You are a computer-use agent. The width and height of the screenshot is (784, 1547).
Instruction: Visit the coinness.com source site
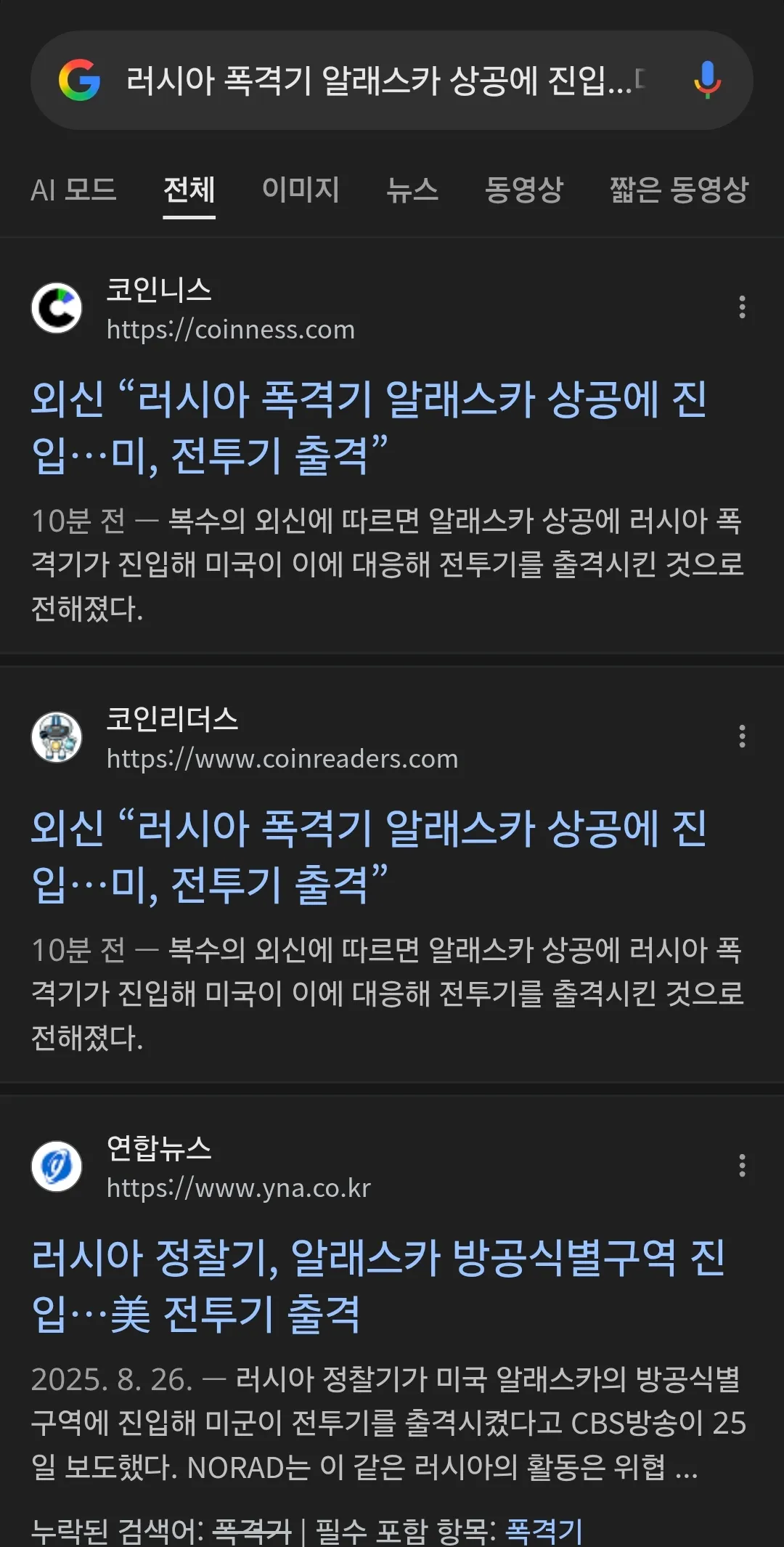(x=231, y=330)
